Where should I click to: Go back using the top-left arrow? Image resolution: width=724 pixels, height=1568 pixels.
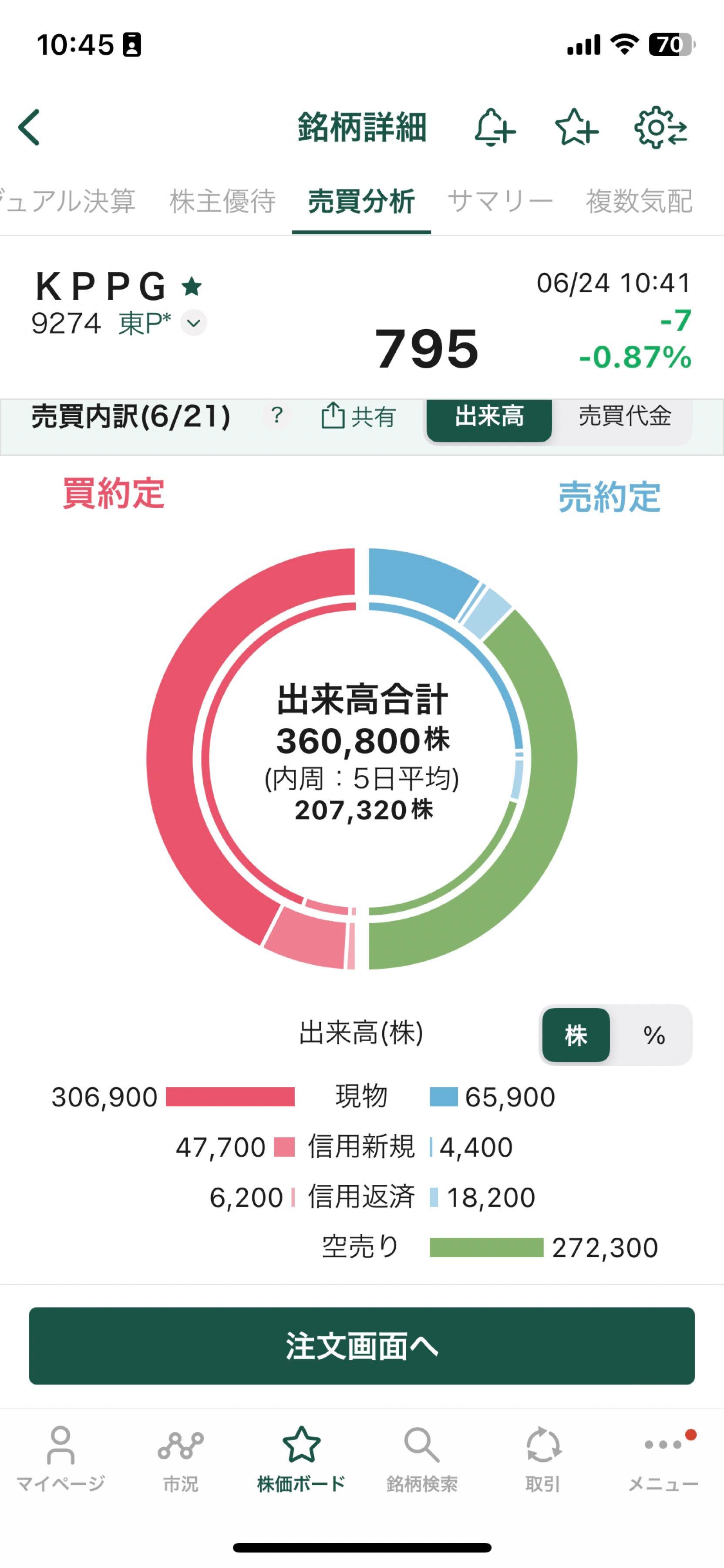point(29,127)
